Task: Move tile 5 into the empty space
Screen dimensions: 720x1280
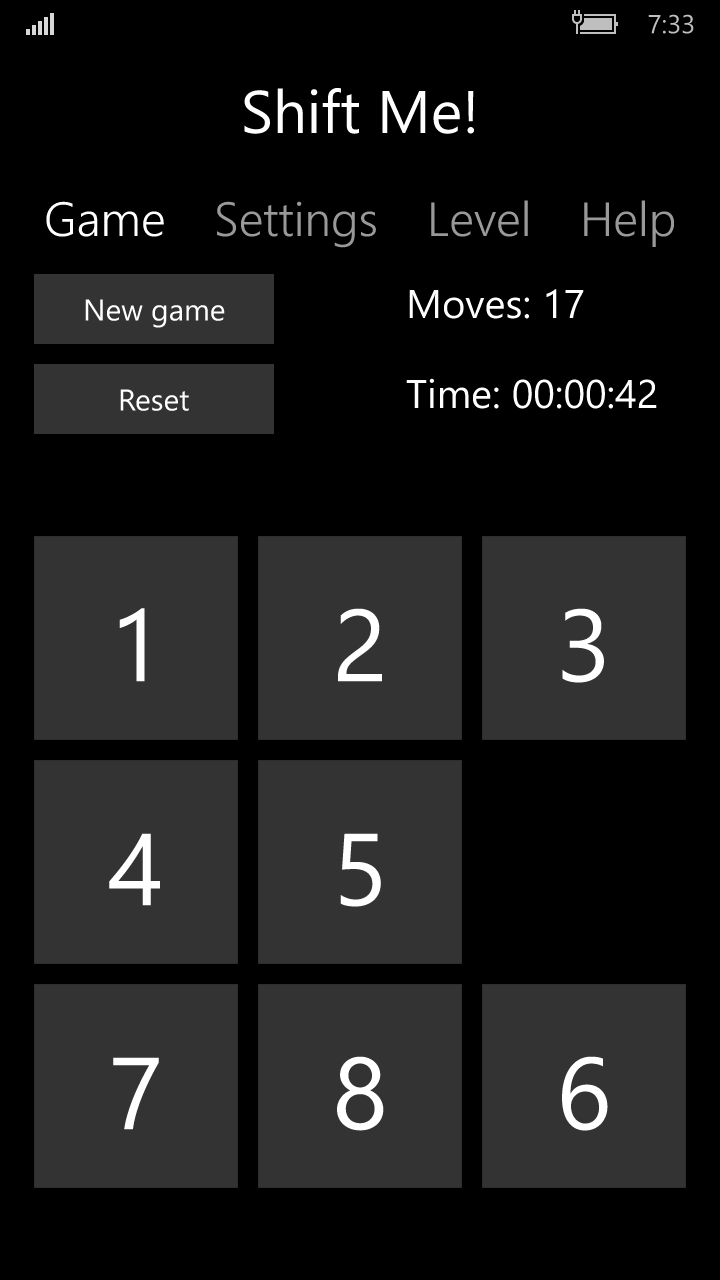Action: 360,862
